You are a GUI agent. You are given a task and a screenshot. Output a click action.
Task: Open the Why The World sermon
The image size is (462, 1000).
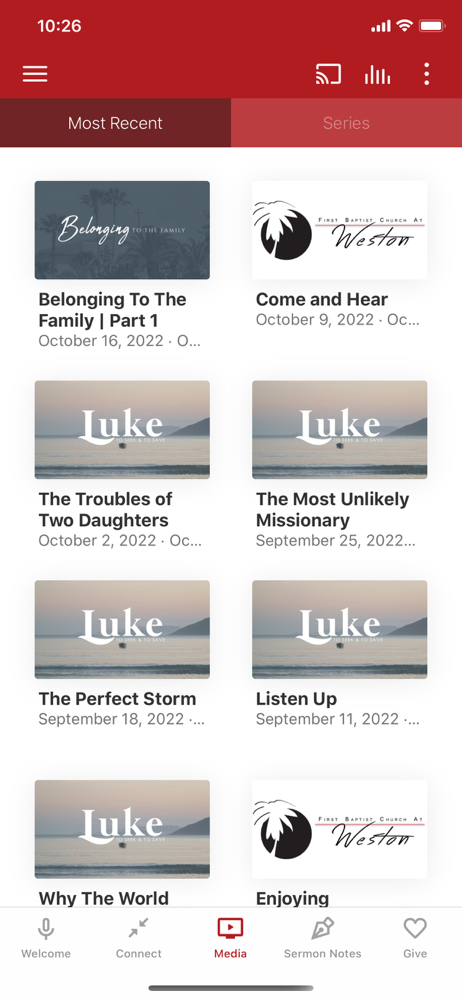(x=122, y=842)
